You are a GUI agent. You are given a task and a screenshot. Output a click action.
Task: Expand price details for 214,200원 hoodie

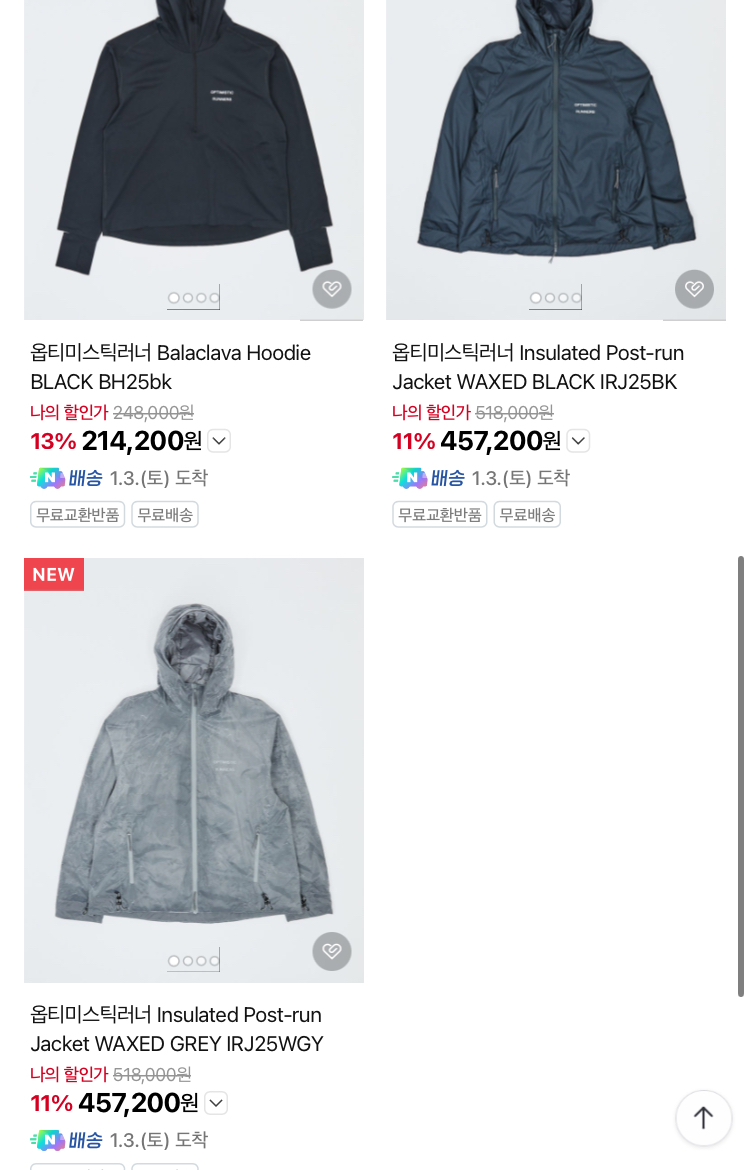coord(219,441)
